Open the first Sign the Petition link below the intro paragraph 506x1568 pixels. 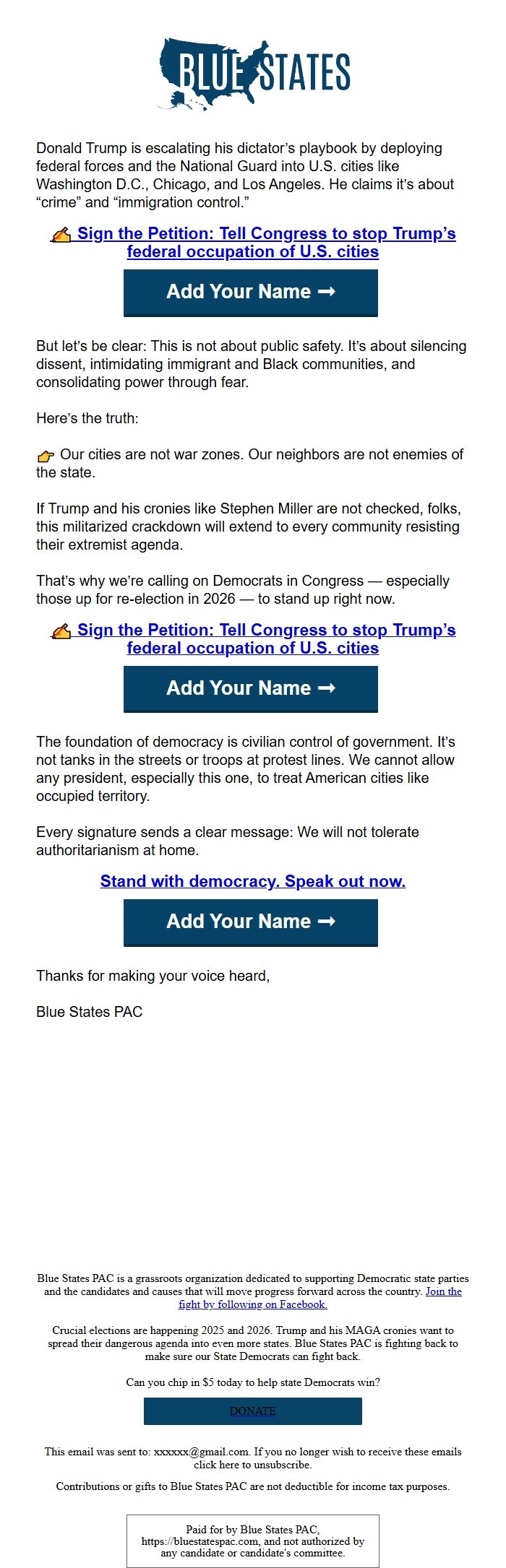[253, 243]
